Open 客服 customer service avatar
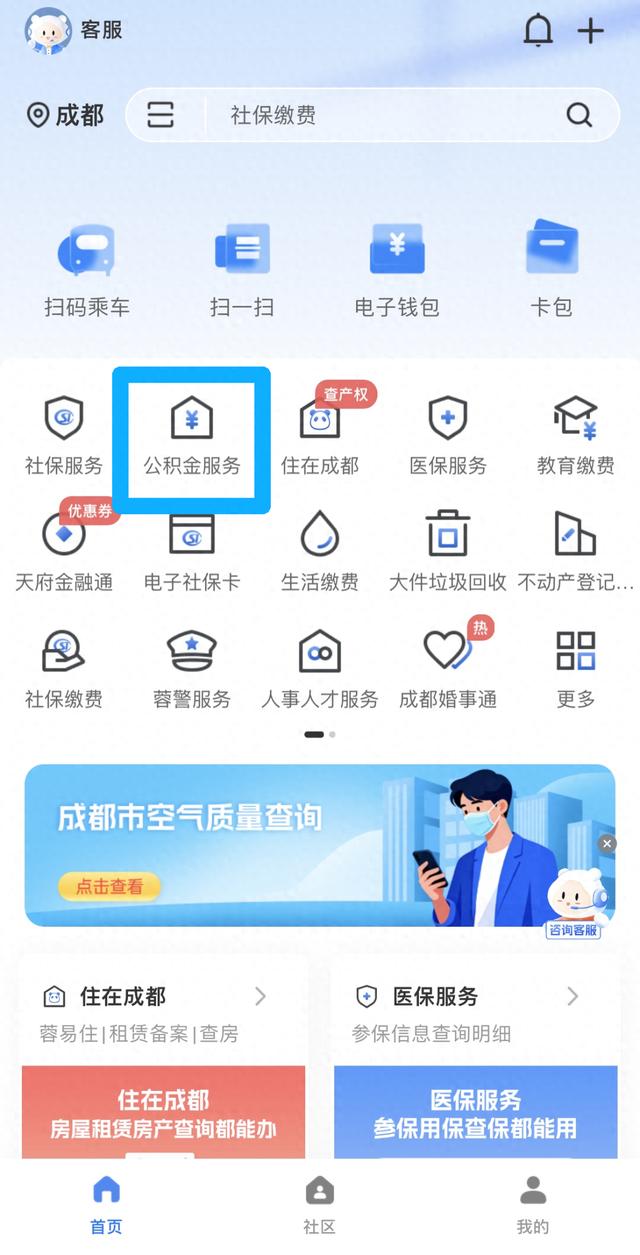This screenshot has width=640, height=1255. [x=47, y=31]
